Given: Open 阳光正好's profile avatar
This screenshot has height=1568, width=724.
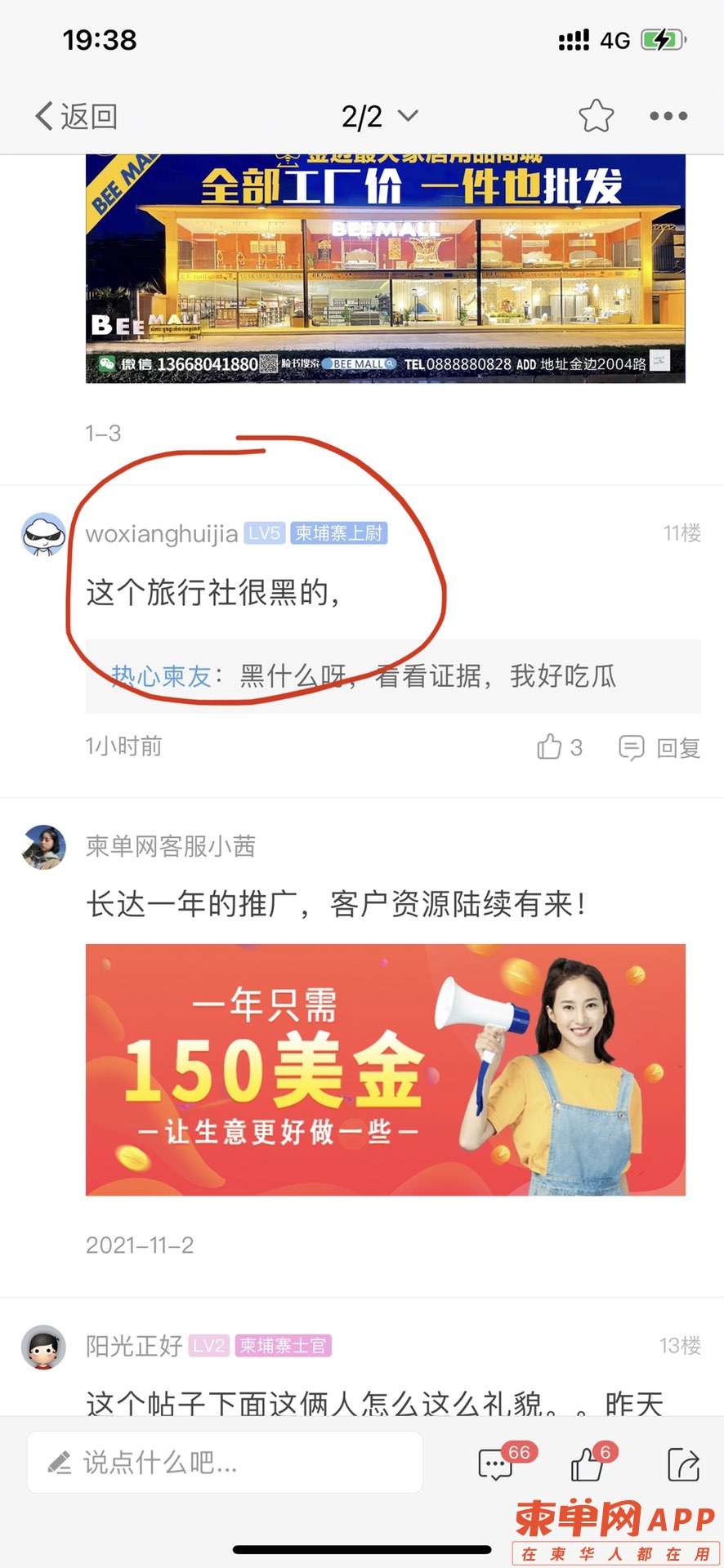Looking at the screenshot, I should [43, 1347].
